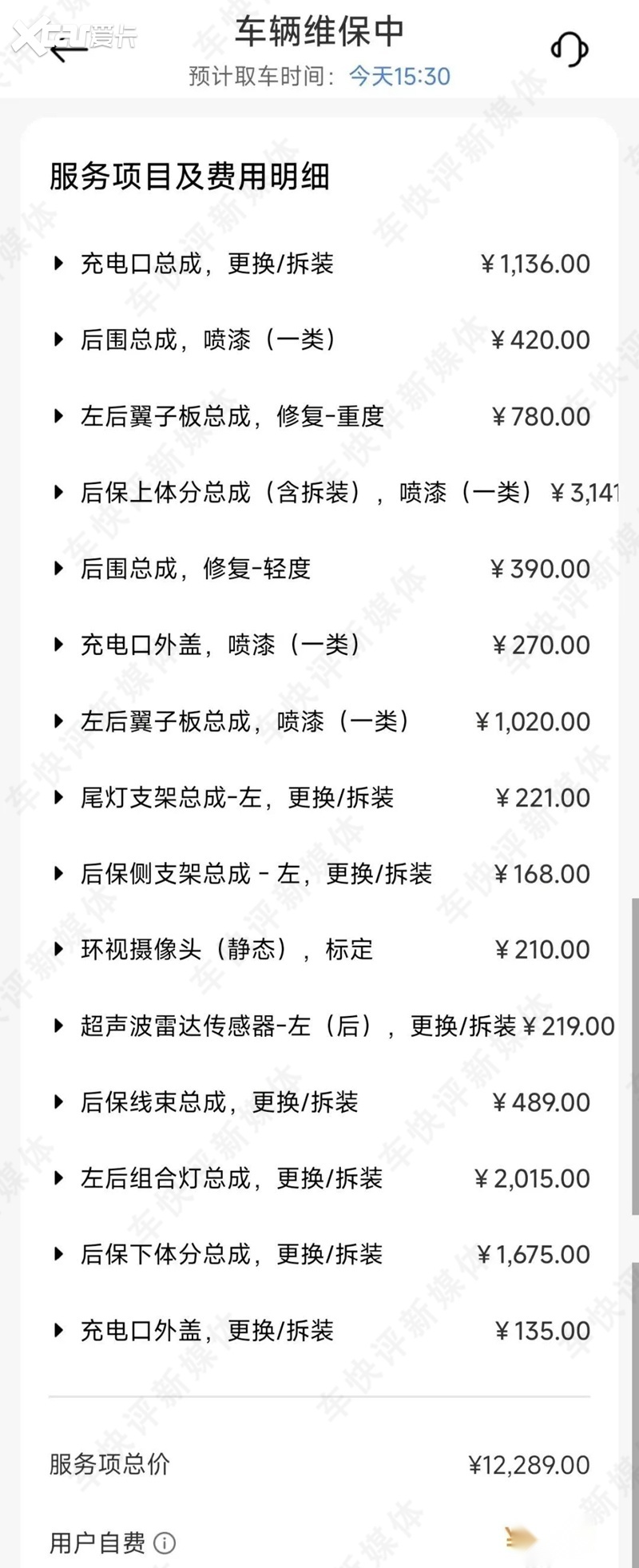
Task: Expand 充电口外盖，喷漆（一类） item
Action: tap(58, 645)
